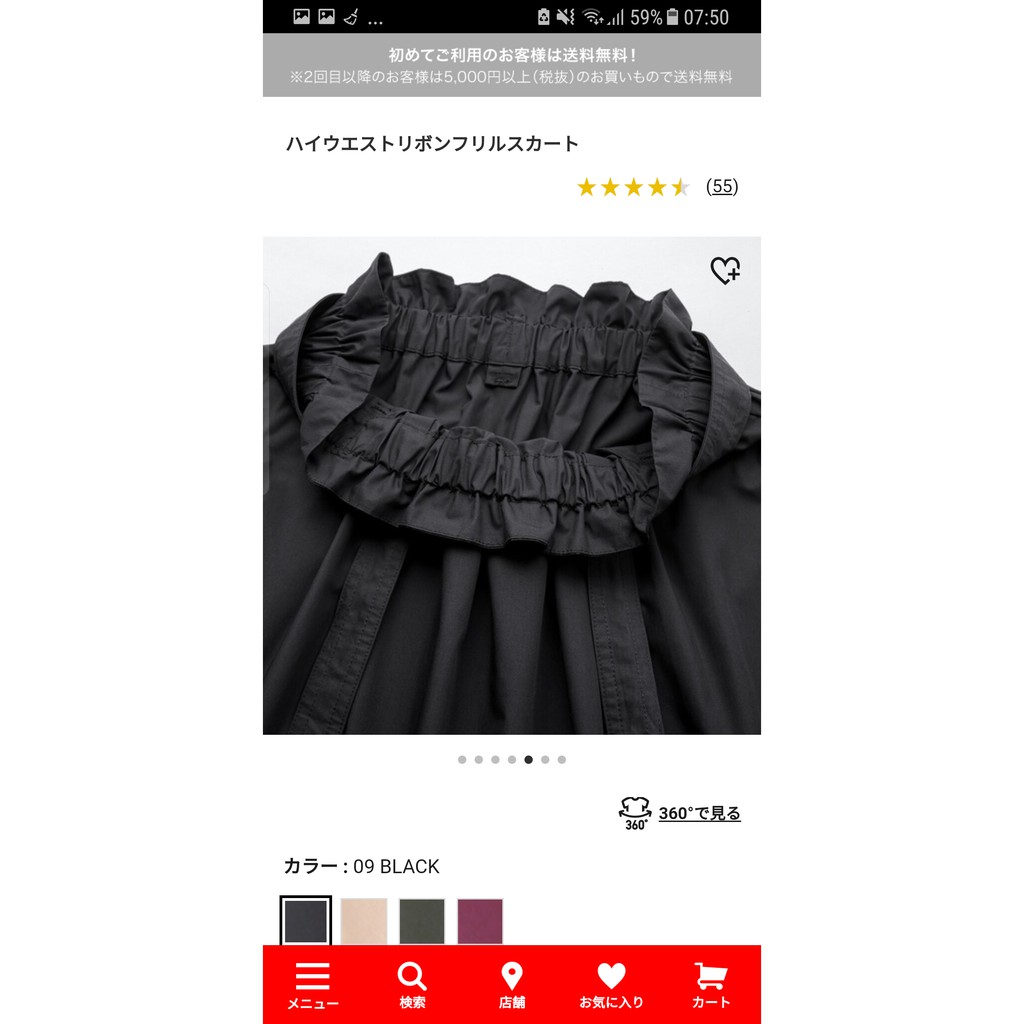Image resolution: width=1024 pixels, height=1024 pixels.
Task: Go to 検索 search
Action: coord(412,985)
